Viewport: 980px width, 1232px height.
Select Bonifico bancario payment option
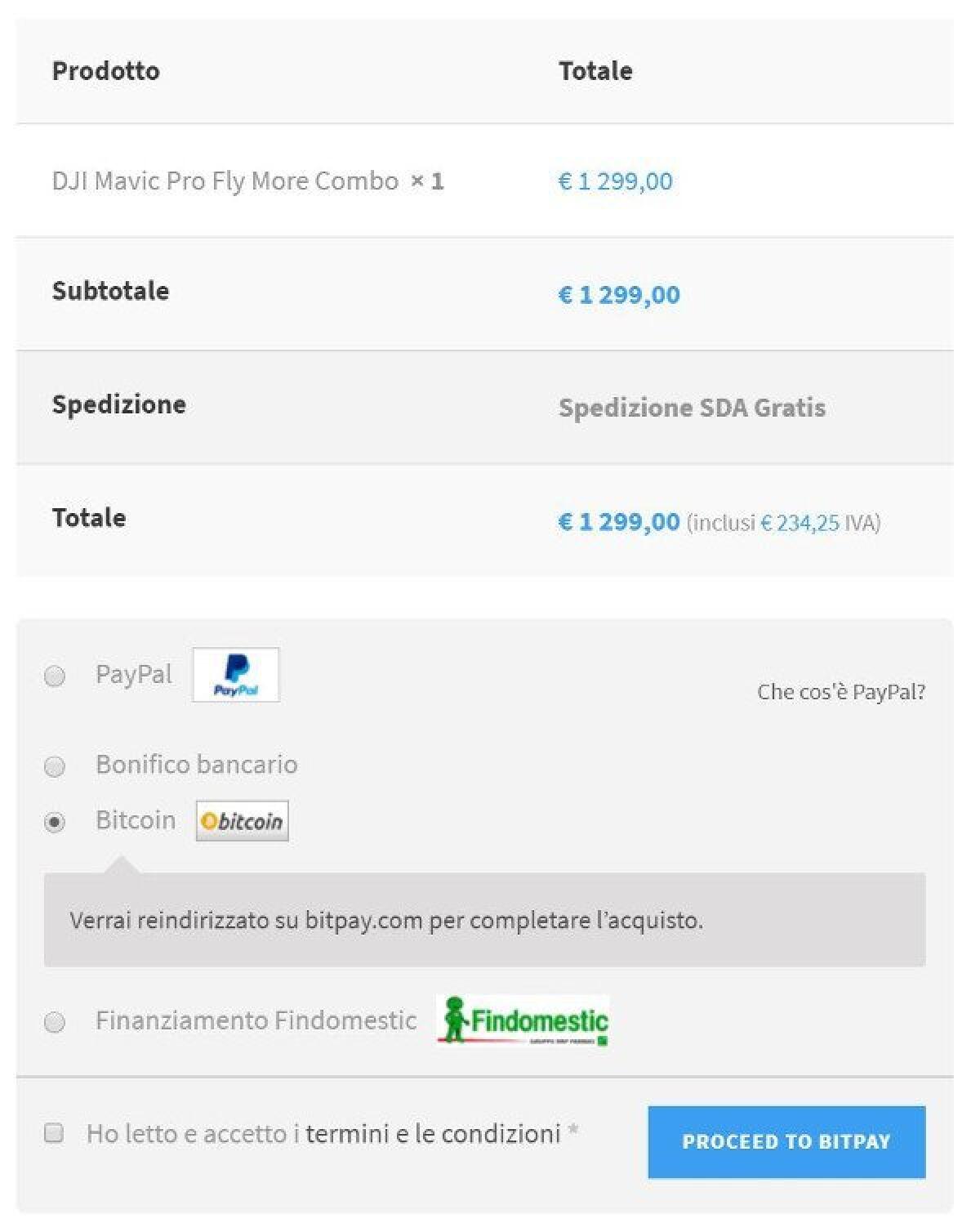(x=55, y=766)
